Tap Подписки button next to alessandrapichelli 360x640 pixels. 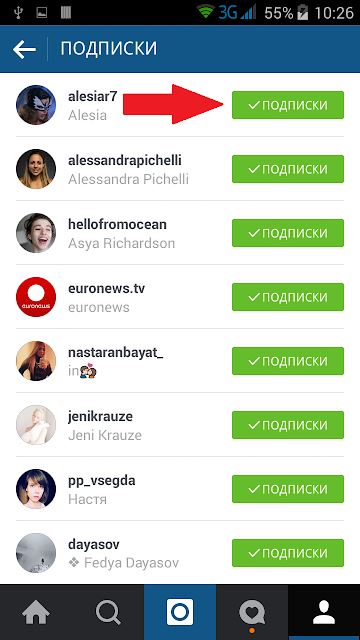(288, 169)
